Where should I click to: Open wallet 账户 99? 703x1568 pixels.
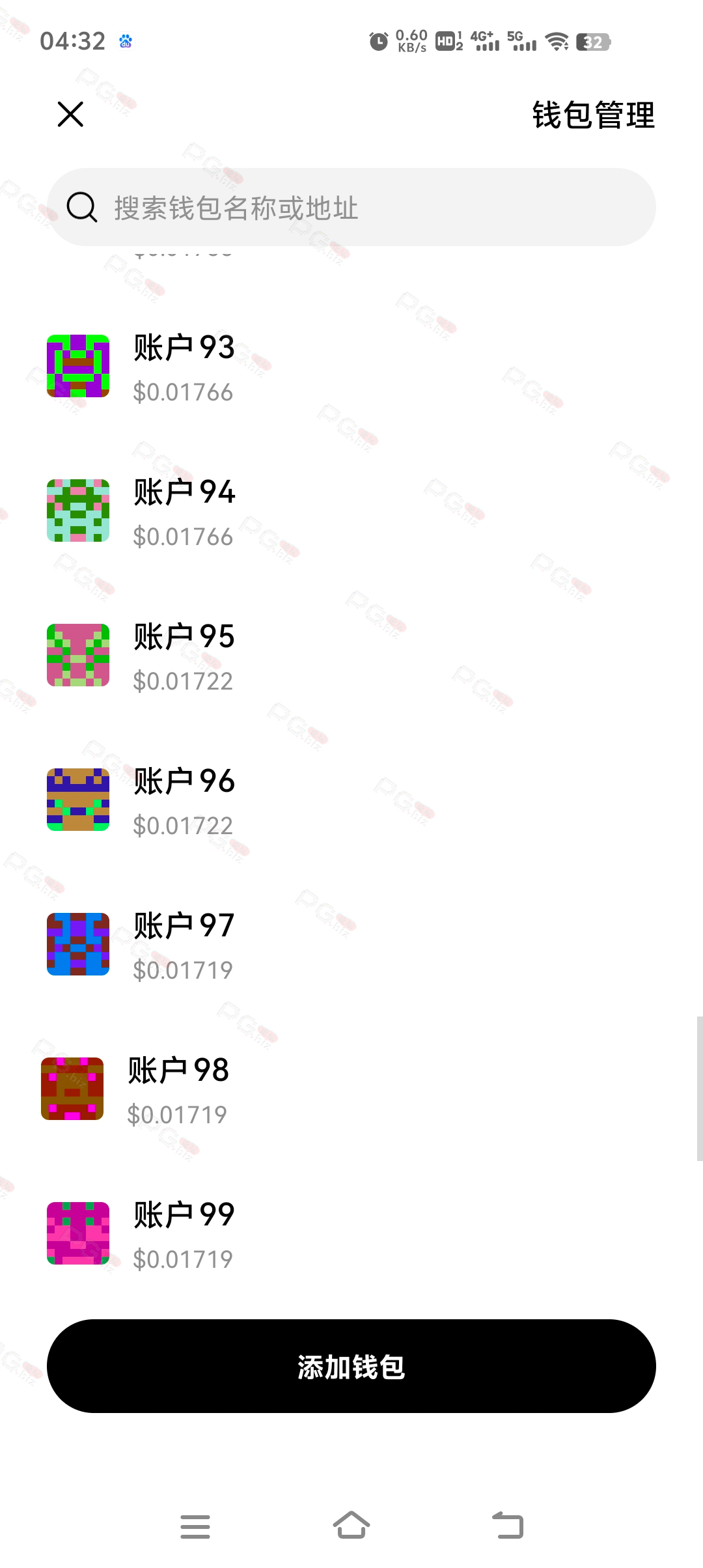pos(184,1234)
